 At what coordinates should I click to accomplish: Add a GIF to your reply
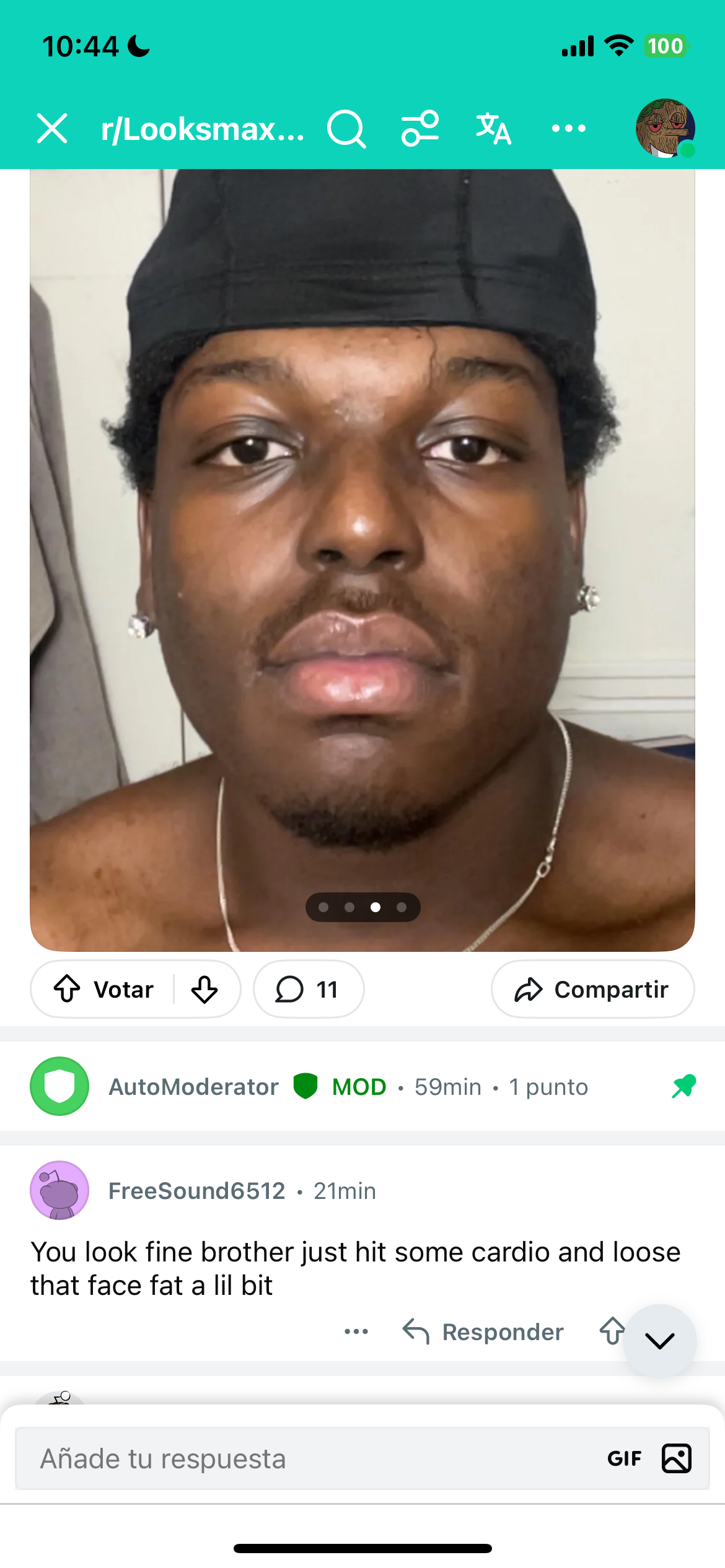point(624,1458)
